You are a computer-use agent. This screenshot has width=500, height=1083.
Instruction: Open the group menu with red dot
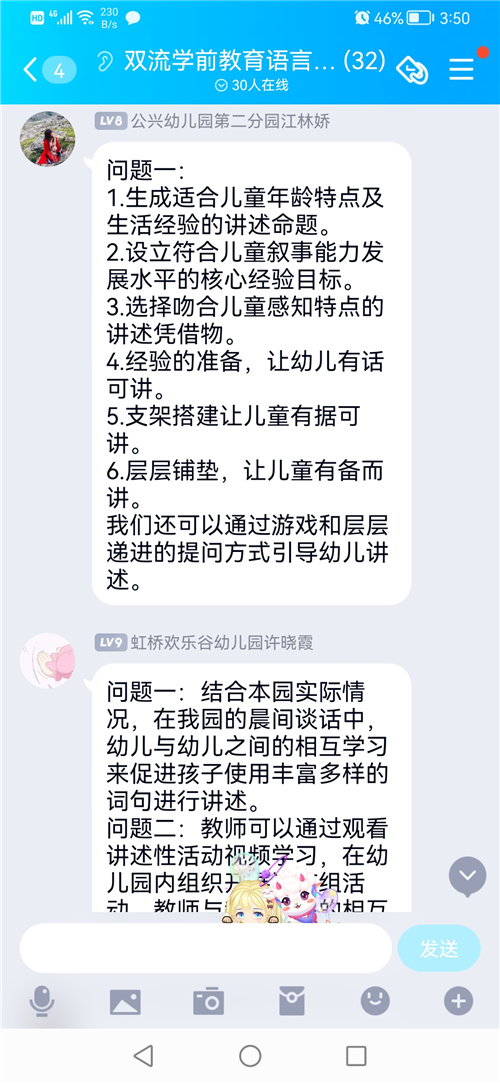462,69
